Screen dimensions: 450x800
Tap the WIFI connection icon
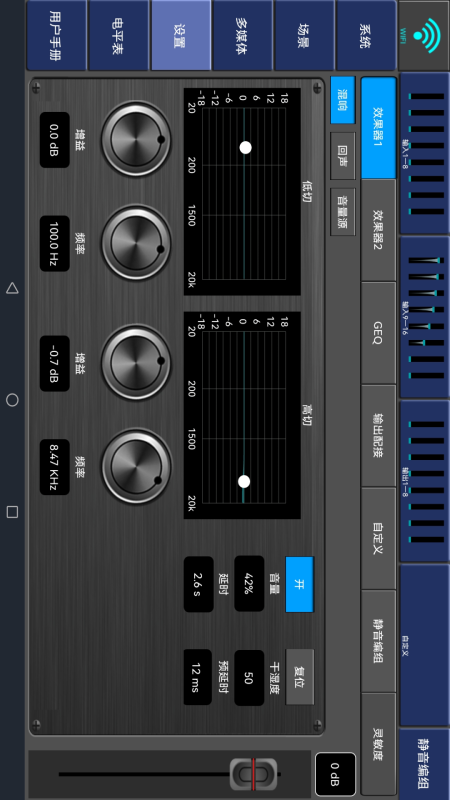point(423,35)
